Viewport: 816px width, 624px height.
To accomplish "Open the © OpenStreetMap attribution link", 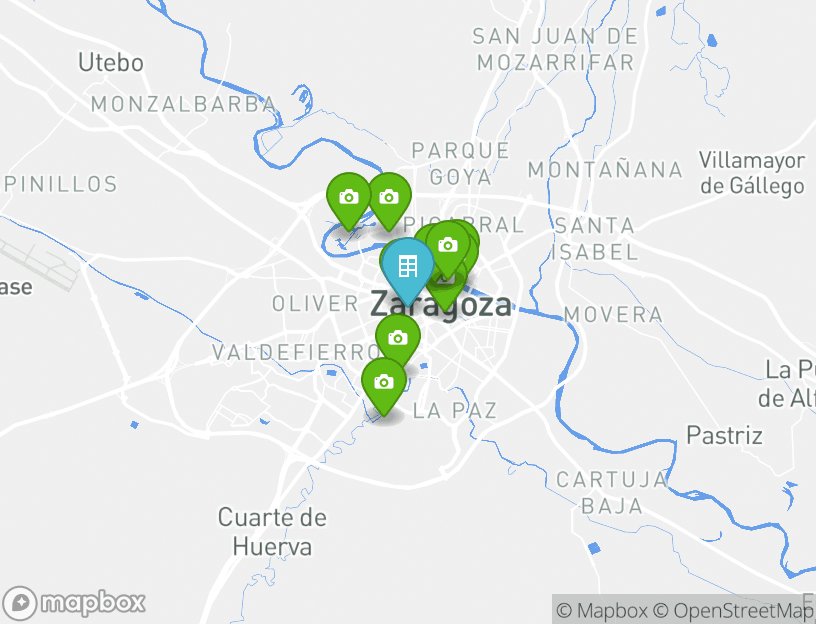I will click(x=734, y=610).
